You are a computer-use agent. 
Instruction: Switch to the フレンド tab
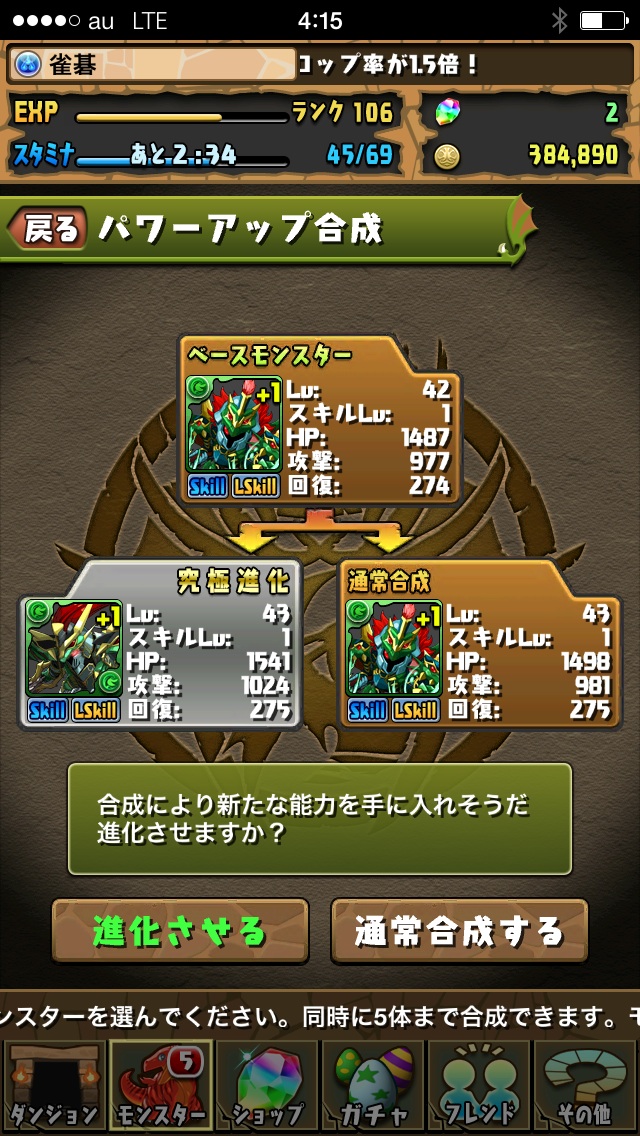click(479, 1086)
